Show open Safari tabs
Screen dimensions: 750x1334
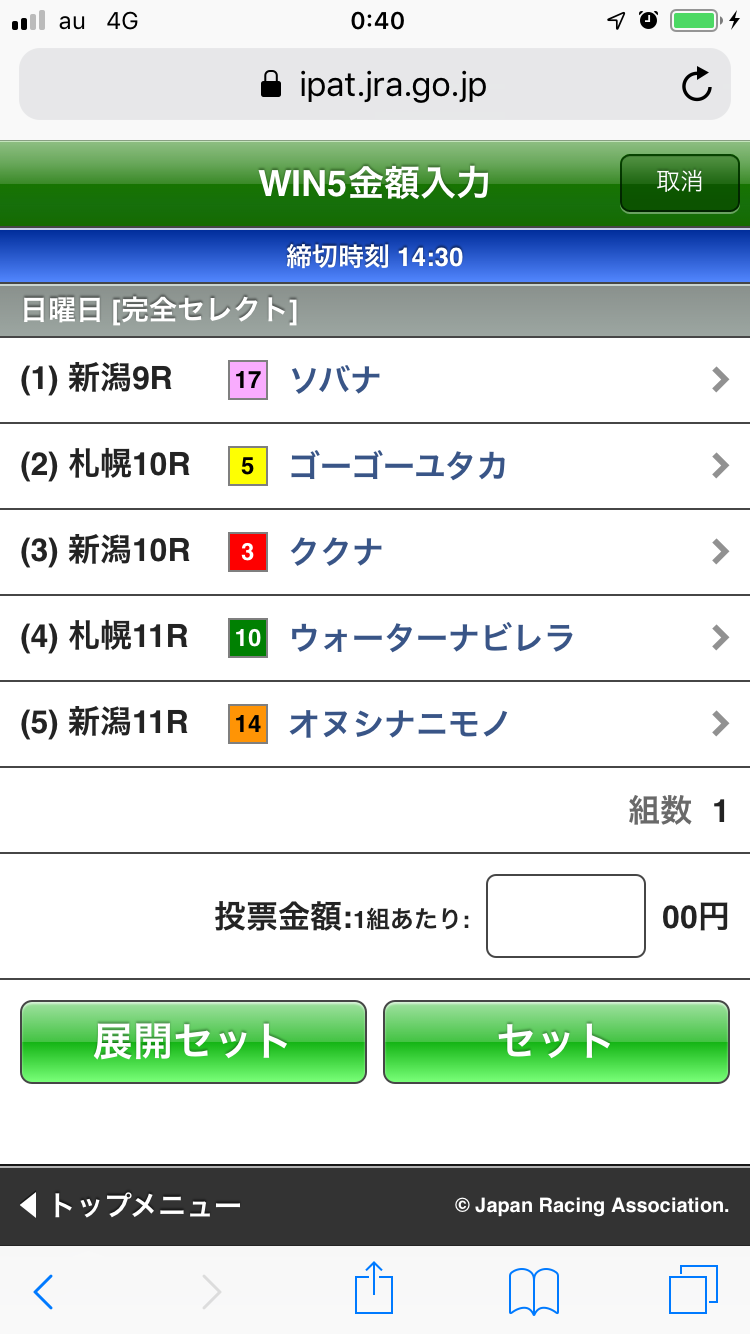692,1290
